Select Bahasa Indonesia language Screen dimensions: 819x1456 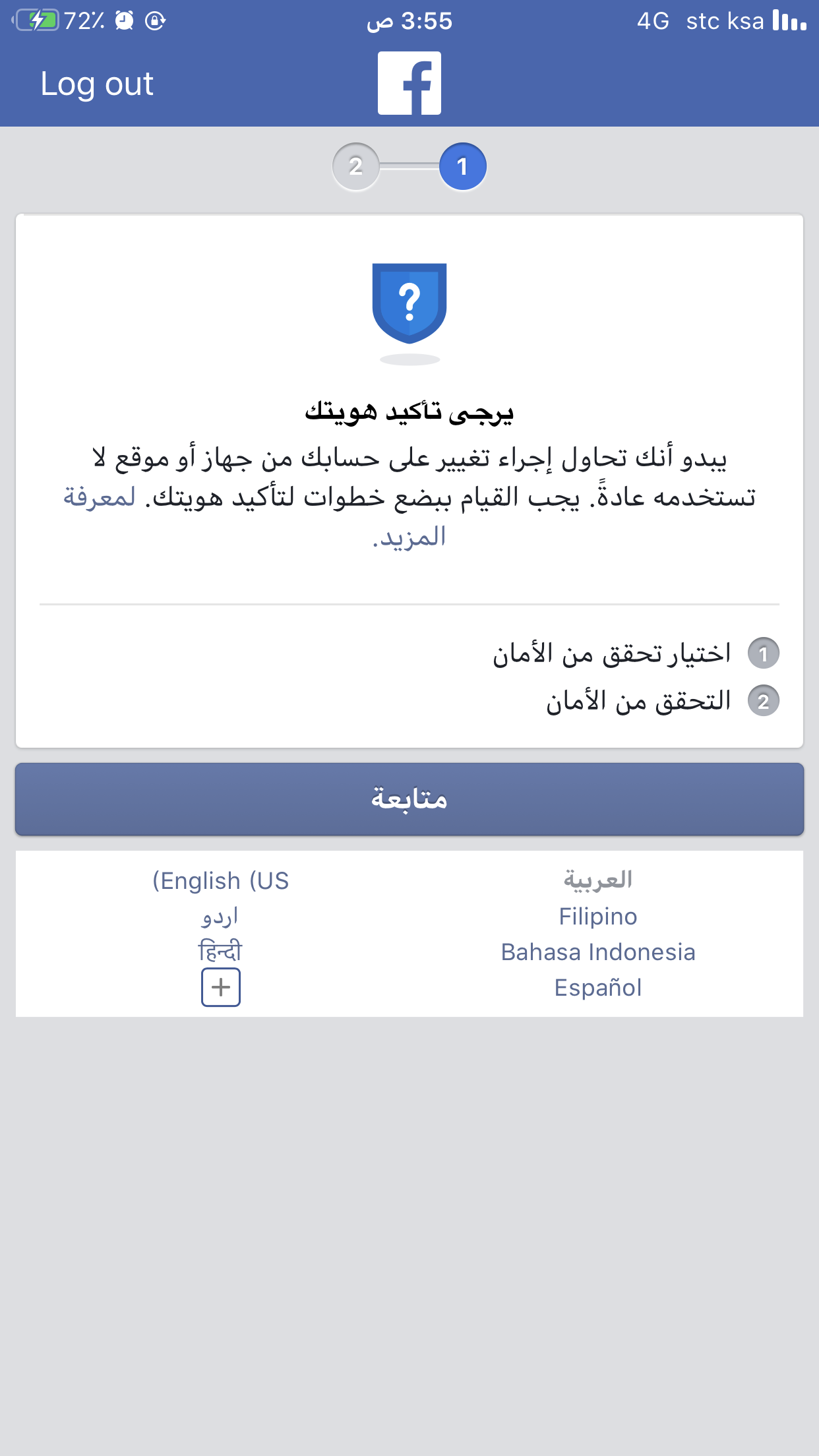point(597,952)
